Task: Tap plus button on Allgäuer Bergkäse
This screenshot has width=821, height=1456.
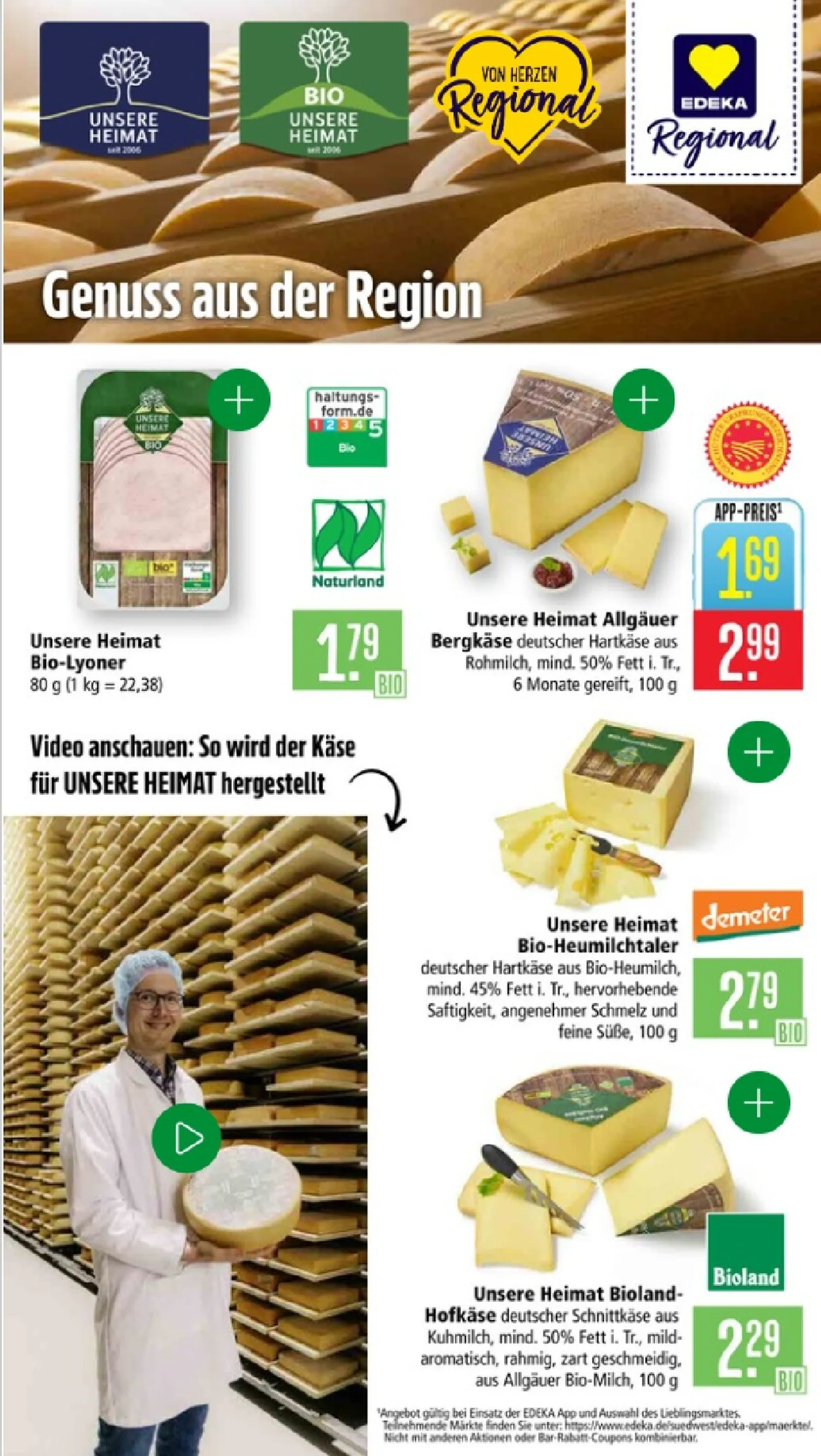Action: [644, 399]
